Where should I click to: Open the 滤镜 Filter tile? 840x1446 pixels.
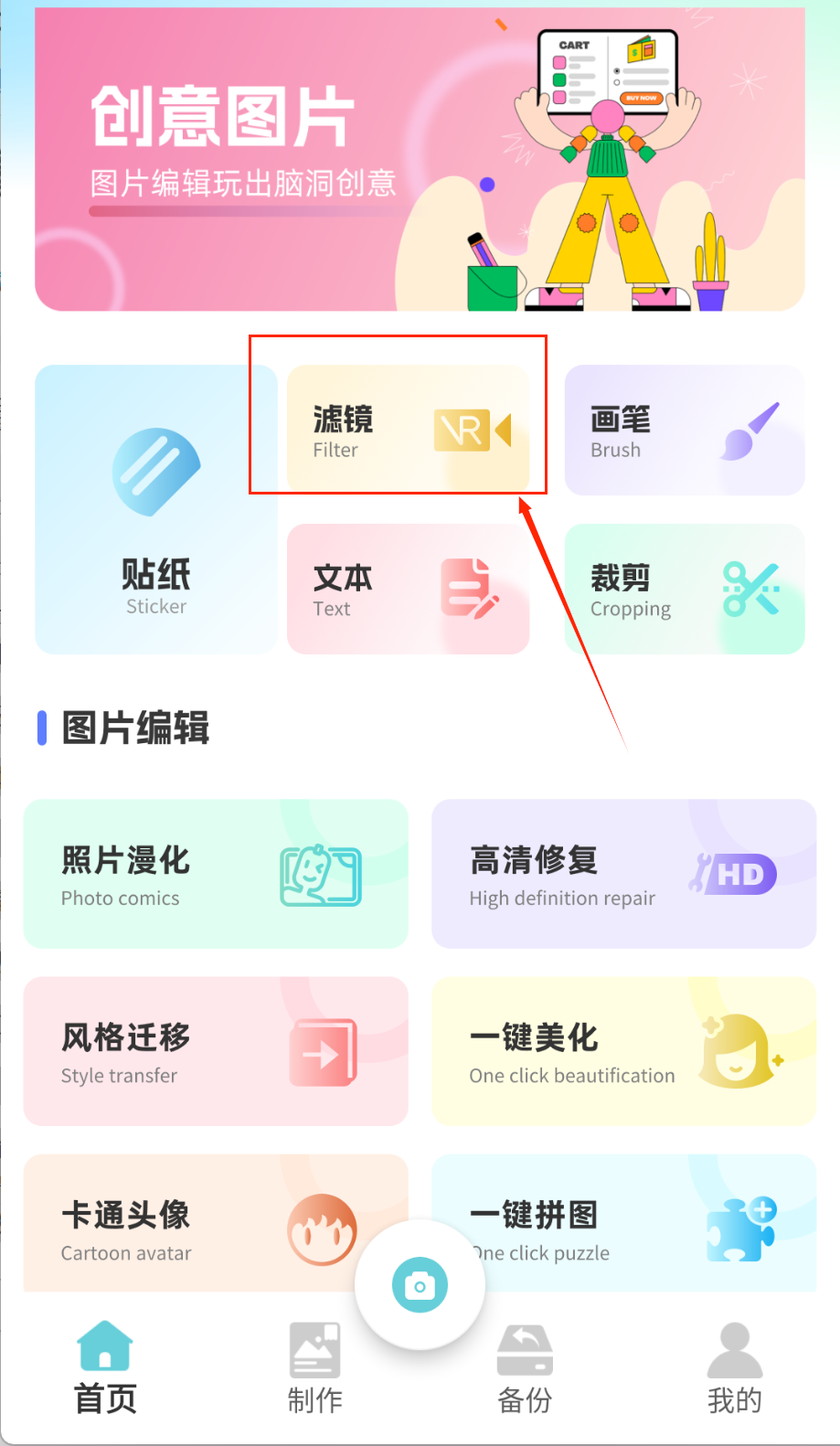click(408, 429)
